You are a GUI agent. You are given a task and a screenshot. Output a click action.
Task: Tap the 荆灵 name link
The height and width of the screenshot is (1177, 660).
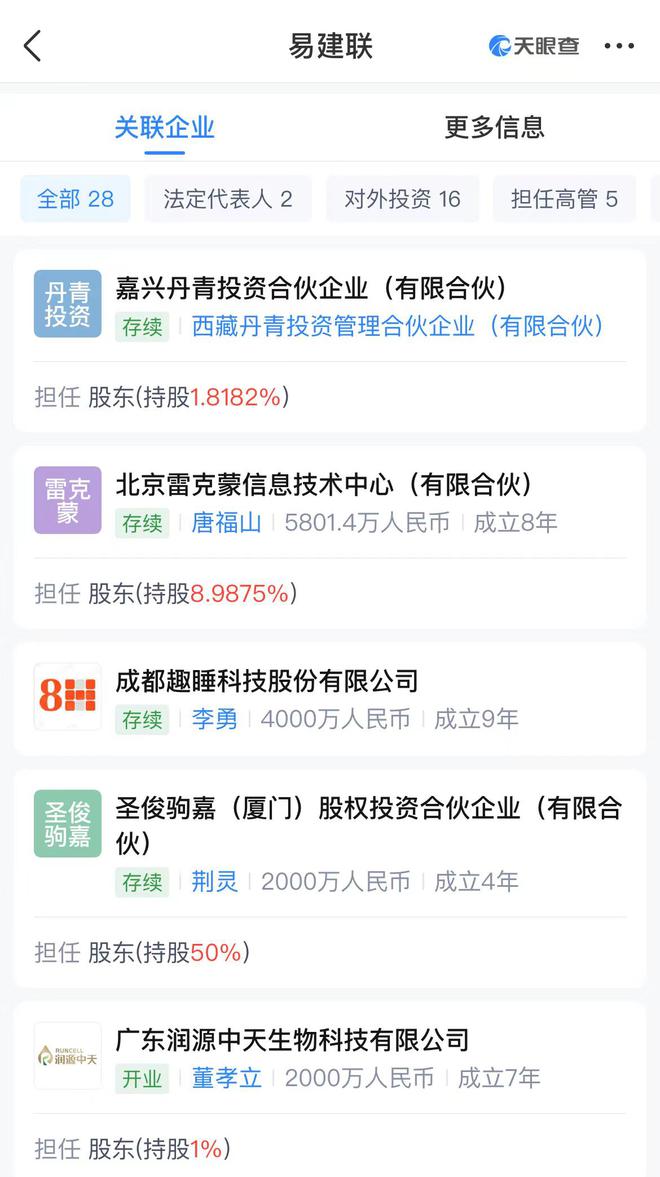(x=215, y=881)
